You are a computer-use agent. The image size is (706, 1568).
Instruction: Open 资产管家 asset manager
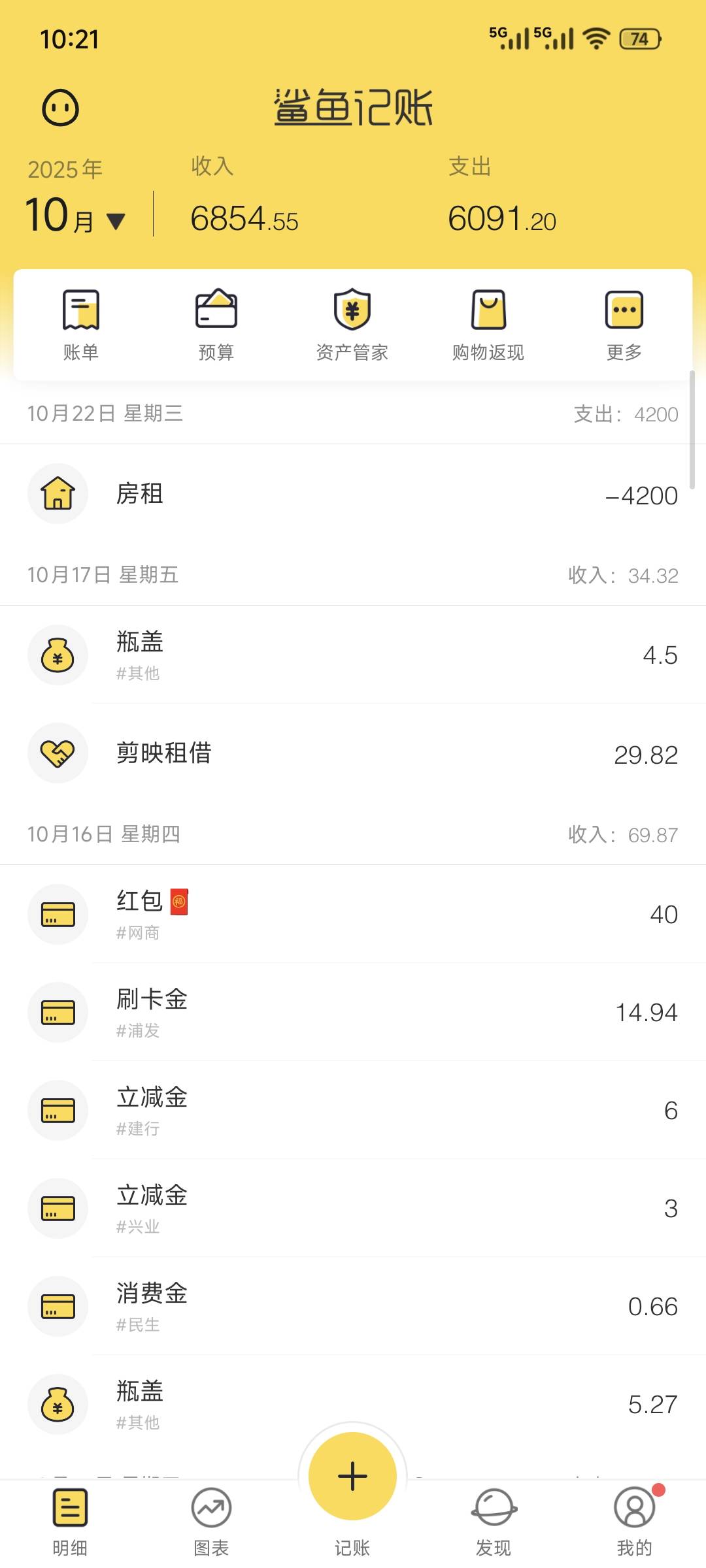(x=352, y=325)
